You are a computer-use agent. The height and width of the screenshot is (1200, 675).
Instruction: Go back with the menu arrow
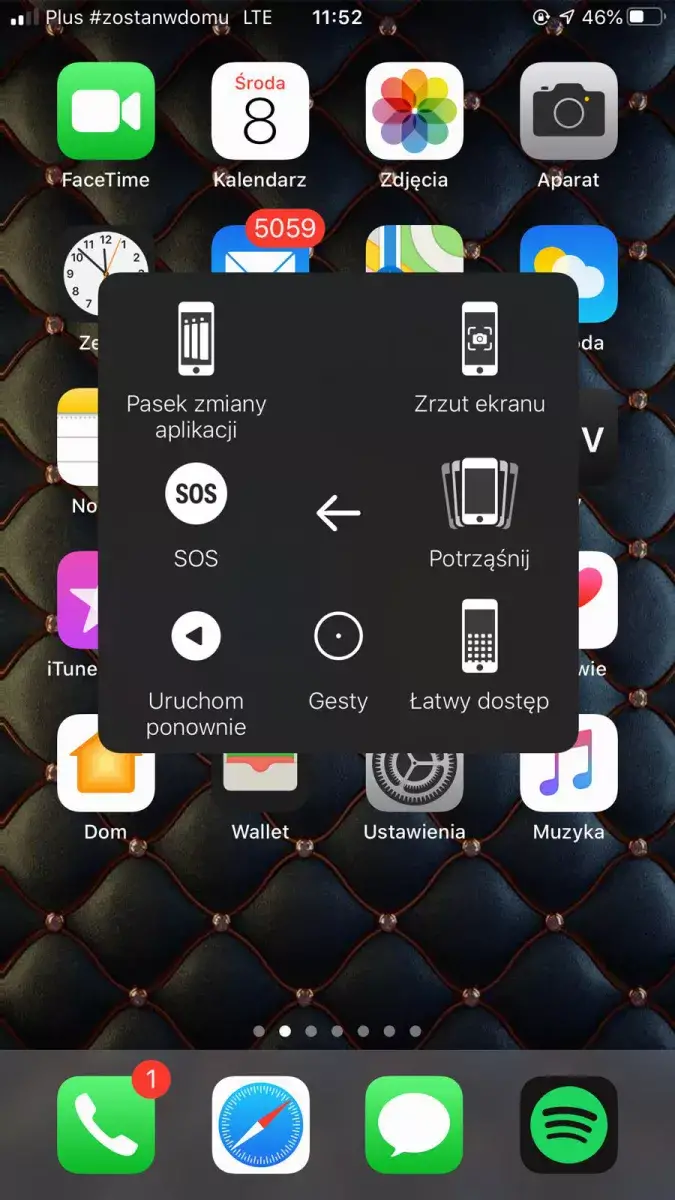pyautogui.click(x=338, y=514)
